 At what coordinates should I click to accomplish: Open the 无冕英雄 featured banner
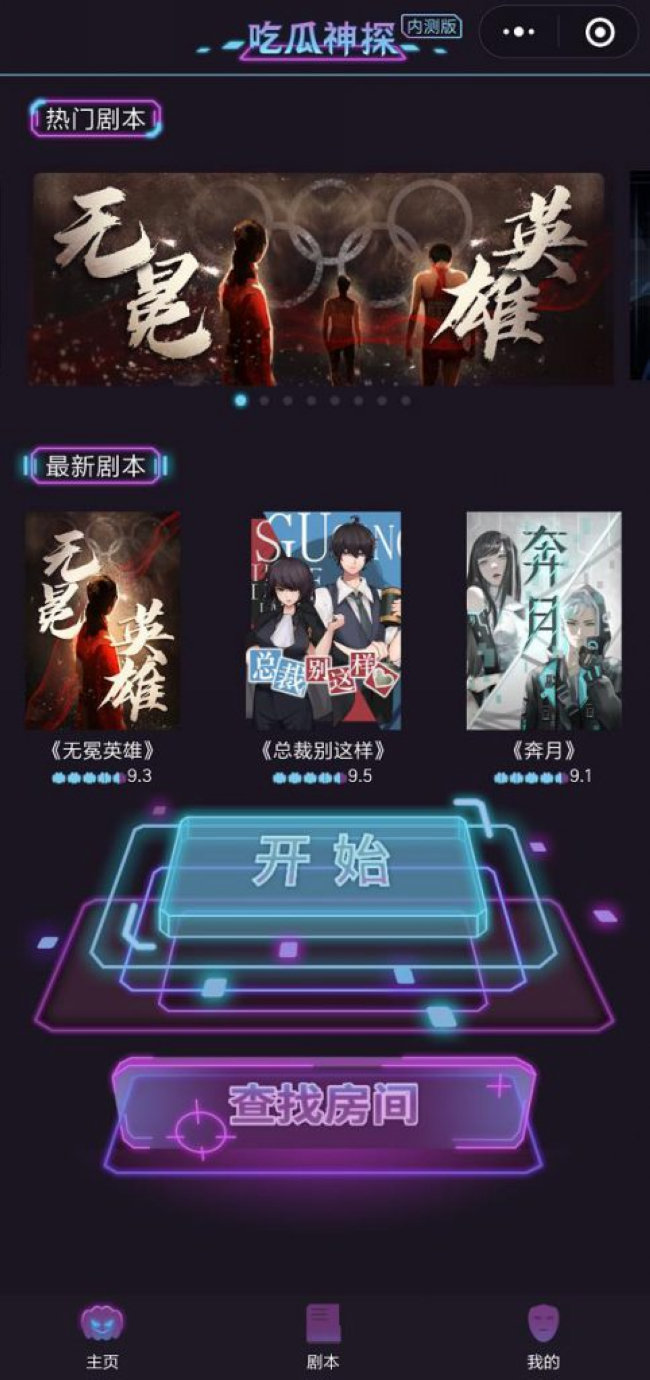pyautogui.click(x=319, y=279)
